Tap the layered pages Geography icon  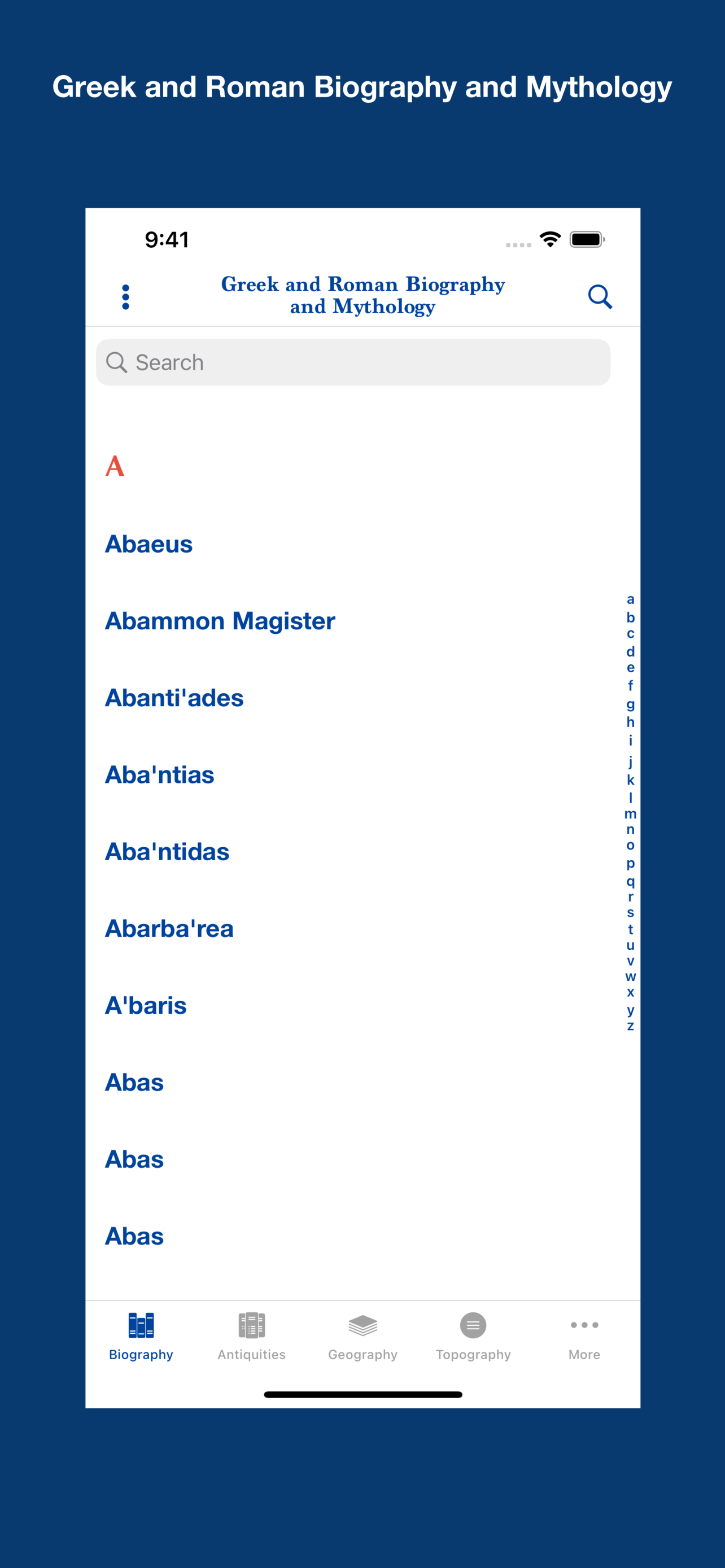click(x=363, y=1325)
